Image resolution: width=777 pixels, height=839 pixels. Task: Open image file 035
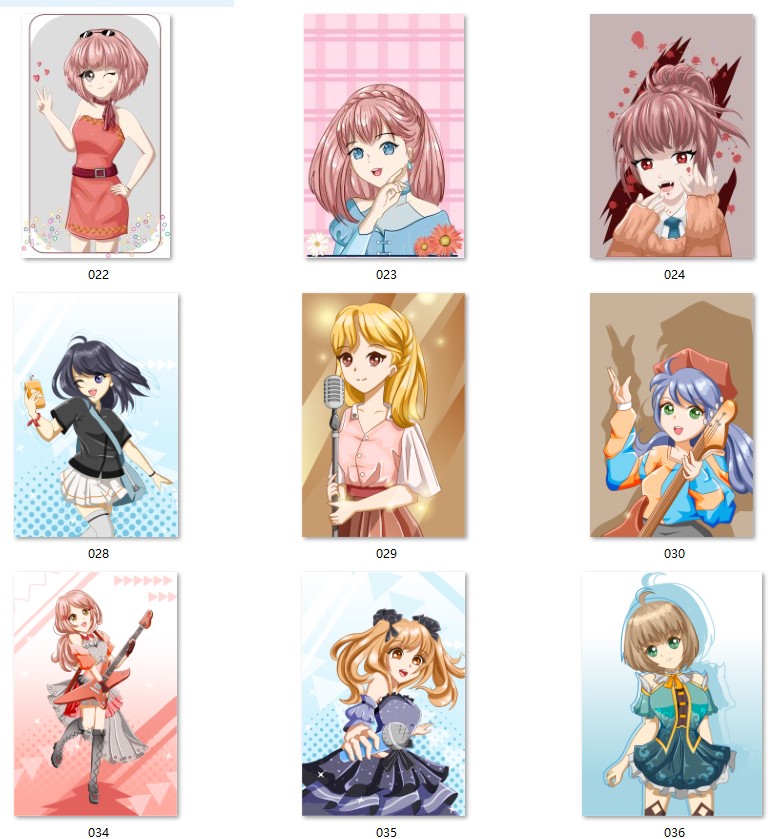coord(385,694)
